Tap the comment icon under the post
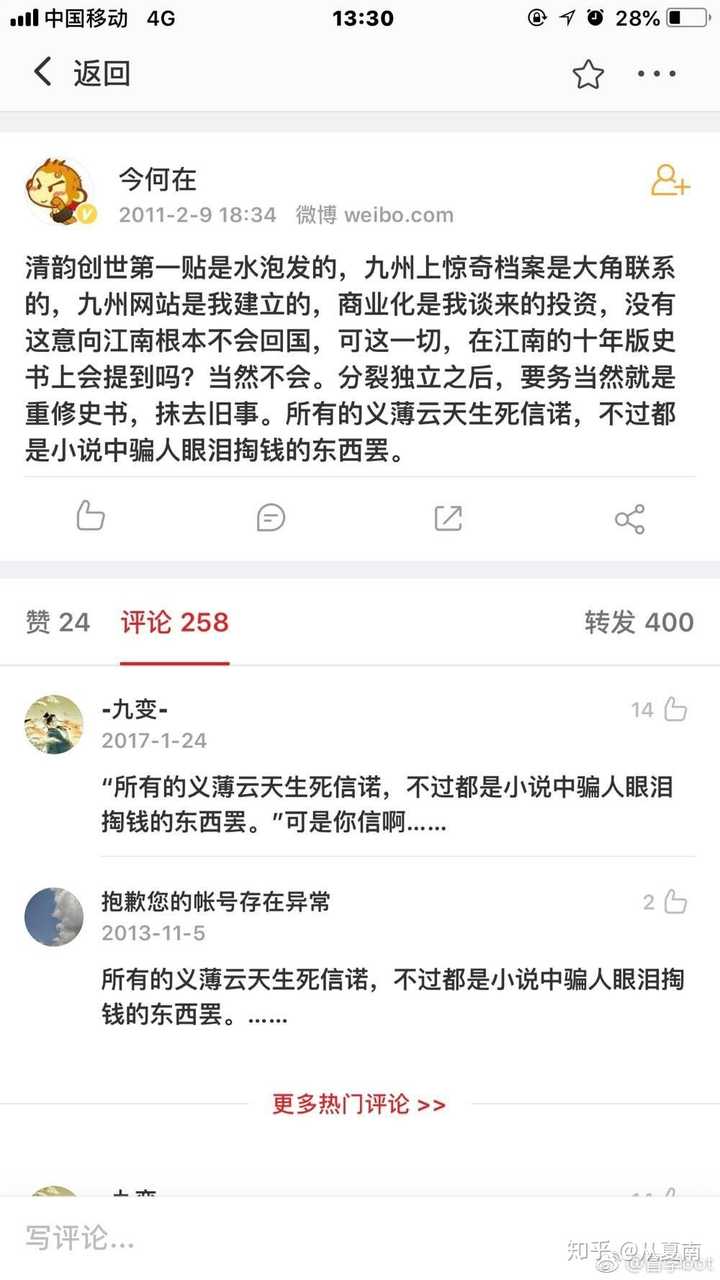 pos(270,517)
